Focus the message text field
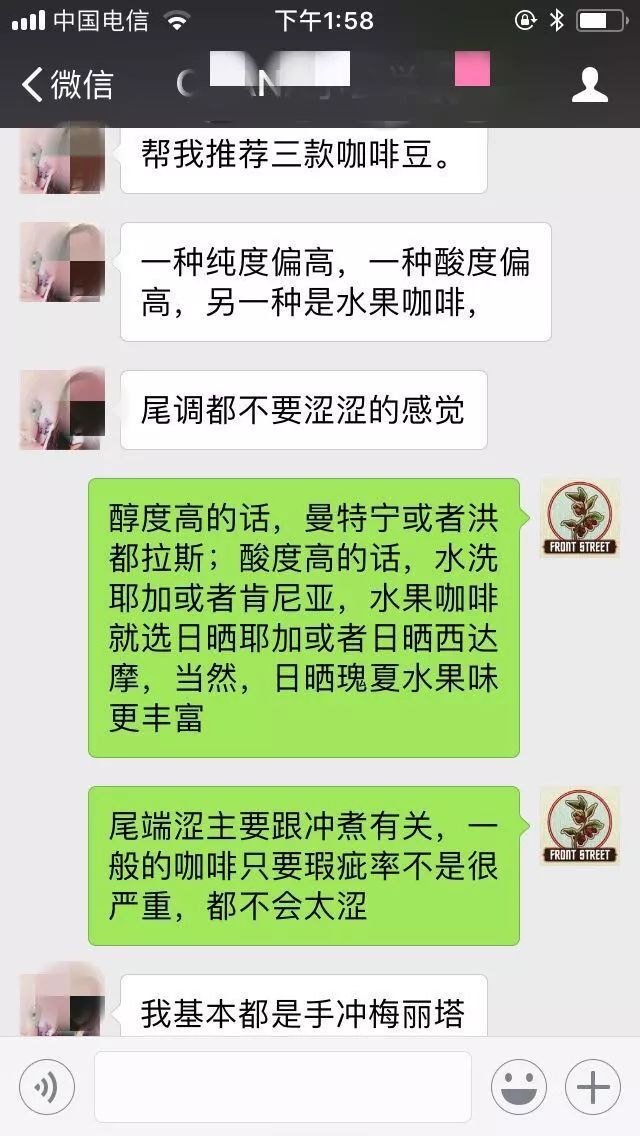 tap(282, 1086)
